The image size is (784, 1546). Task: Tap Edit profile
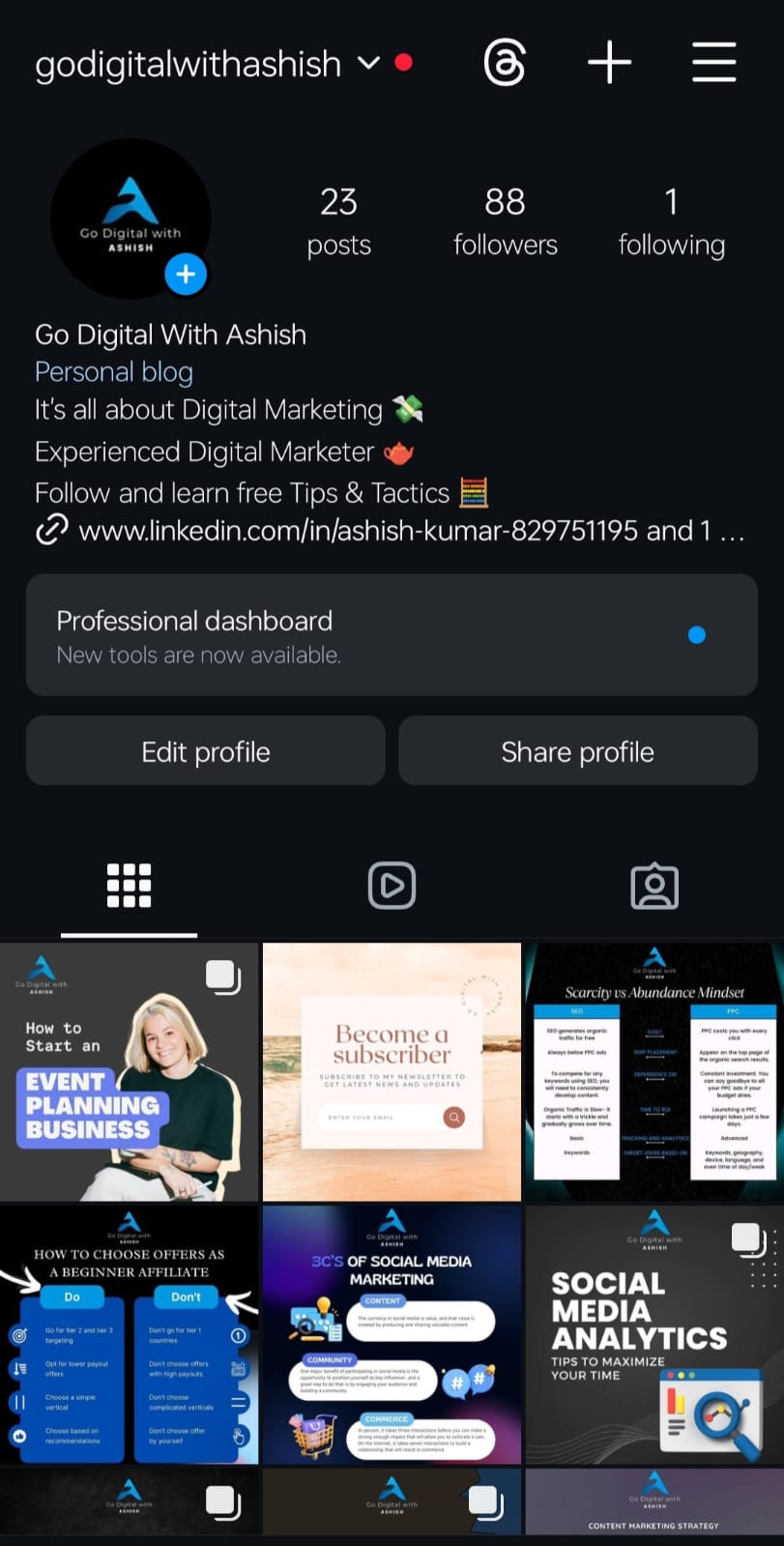coord(206,751)
